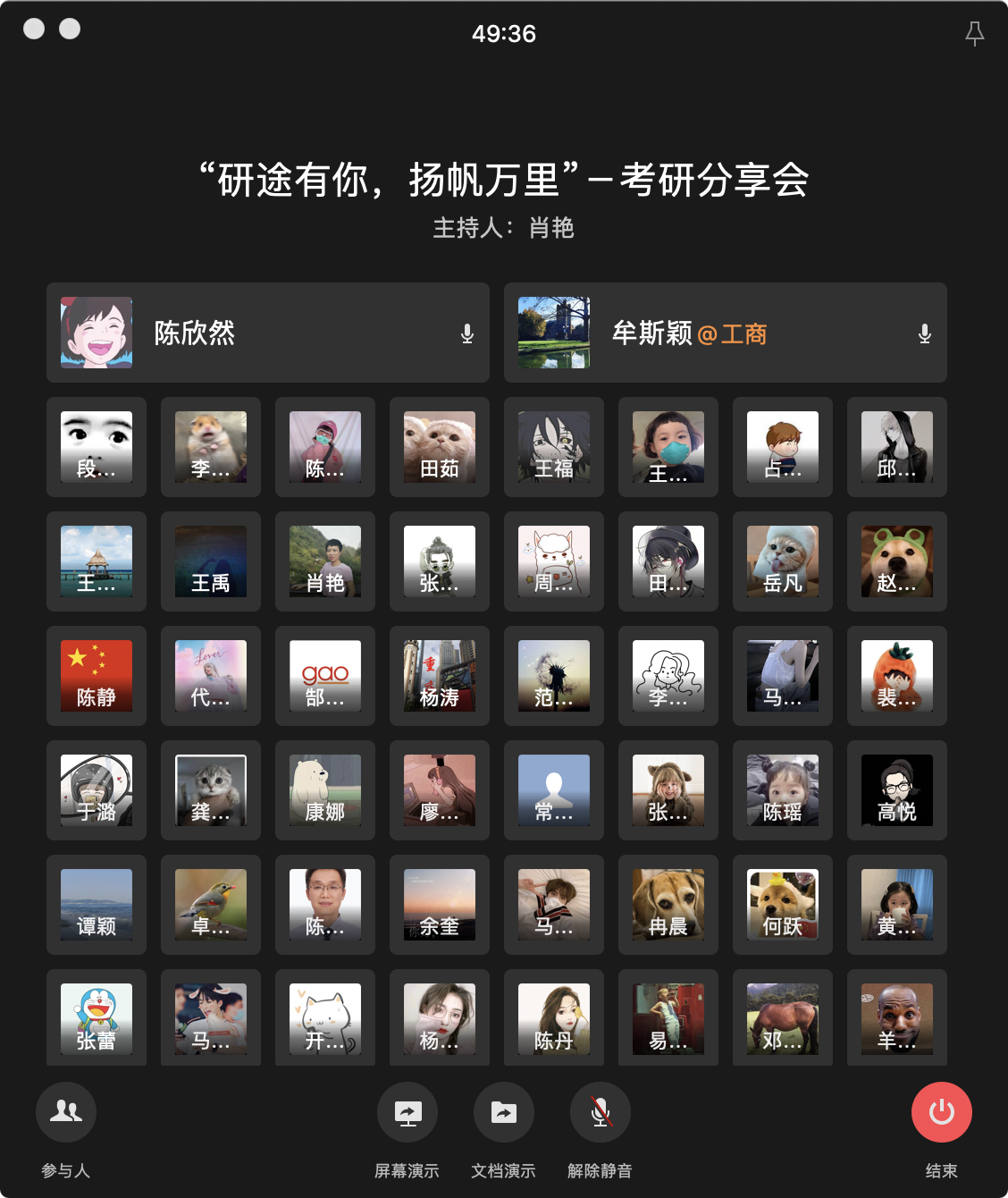Image resolution: width=1008 pixels, height=1198 pixels.
Task: Open the 参与人 participants list
Action: tap(66, 1112)
